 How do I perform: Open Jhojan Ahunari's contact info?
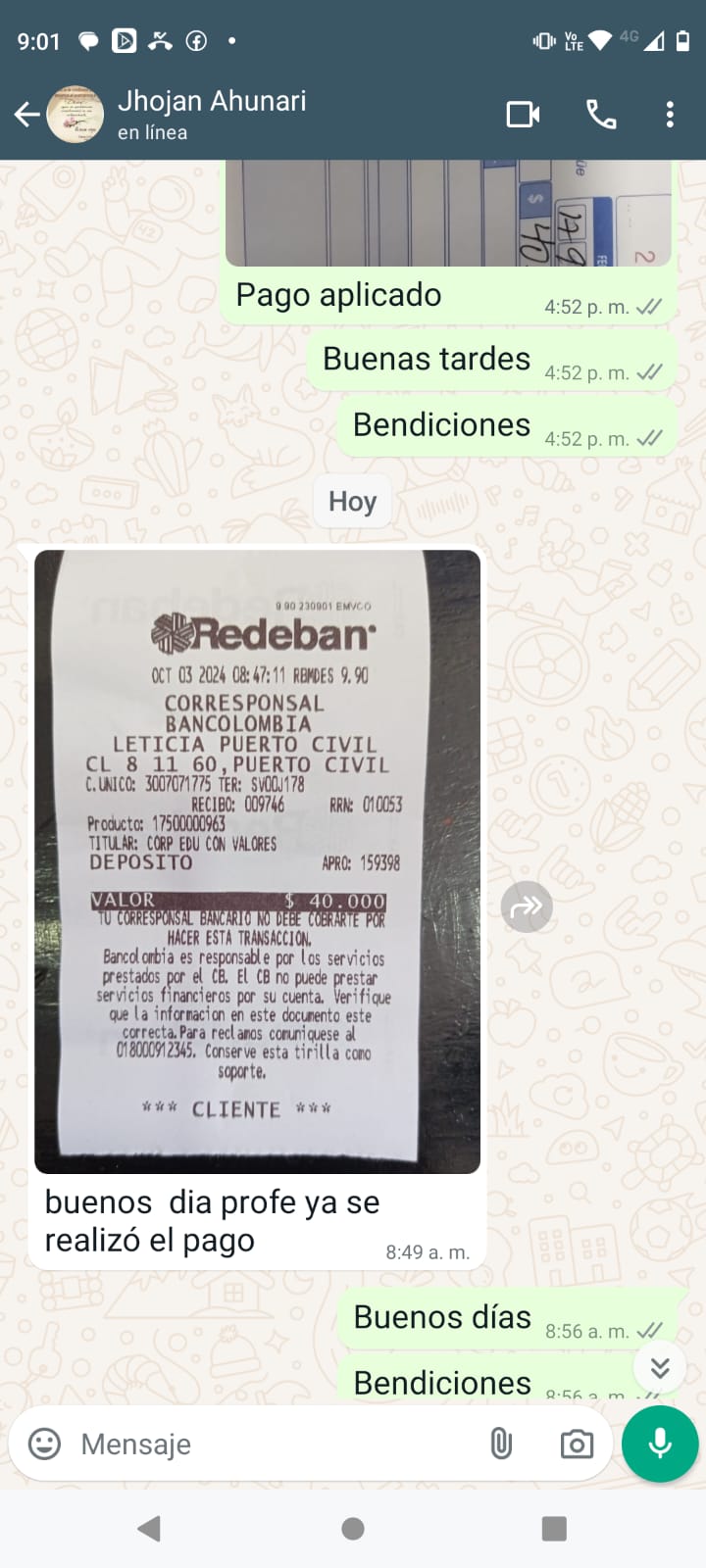[212, 114]
